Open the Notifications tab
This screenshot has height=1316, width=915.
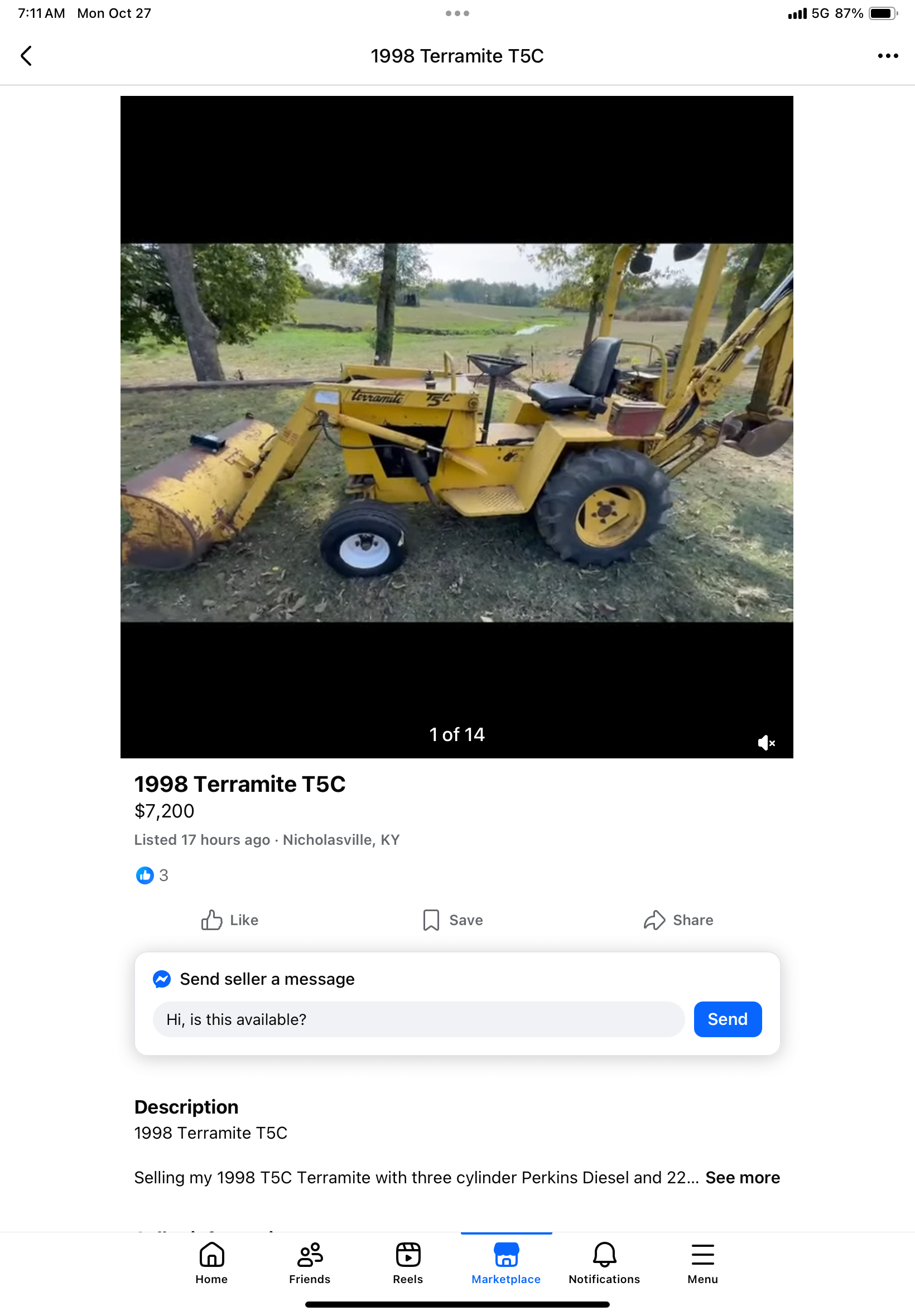tap(604, 1262)
